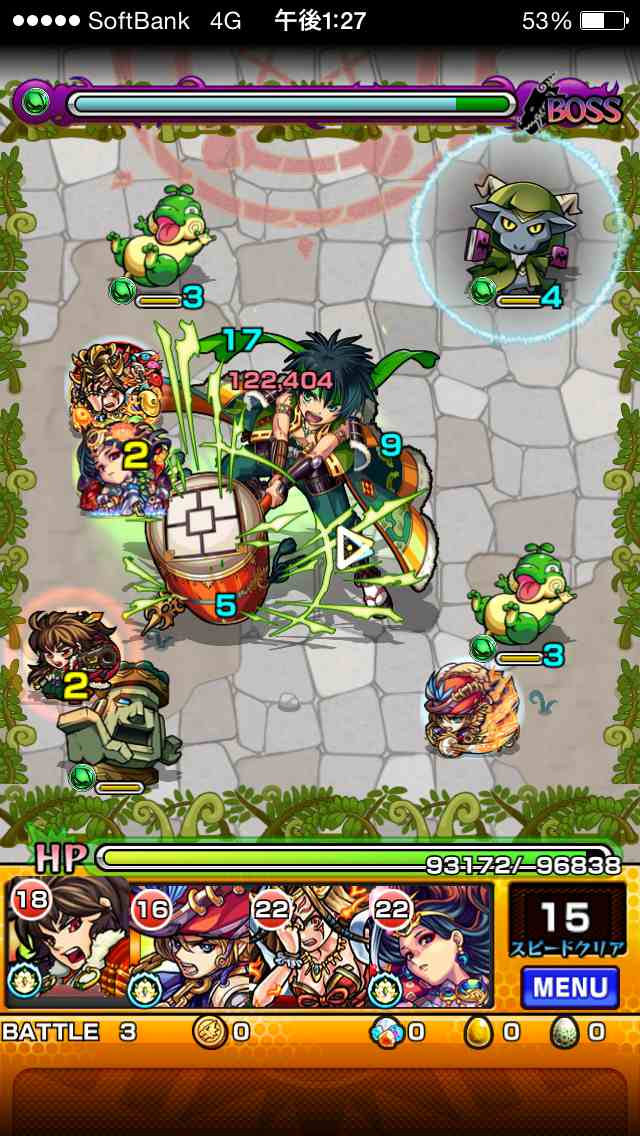Select the first party portrait with counter 18
This screenshot has height=1136, width=640.
tap(70, 945)
